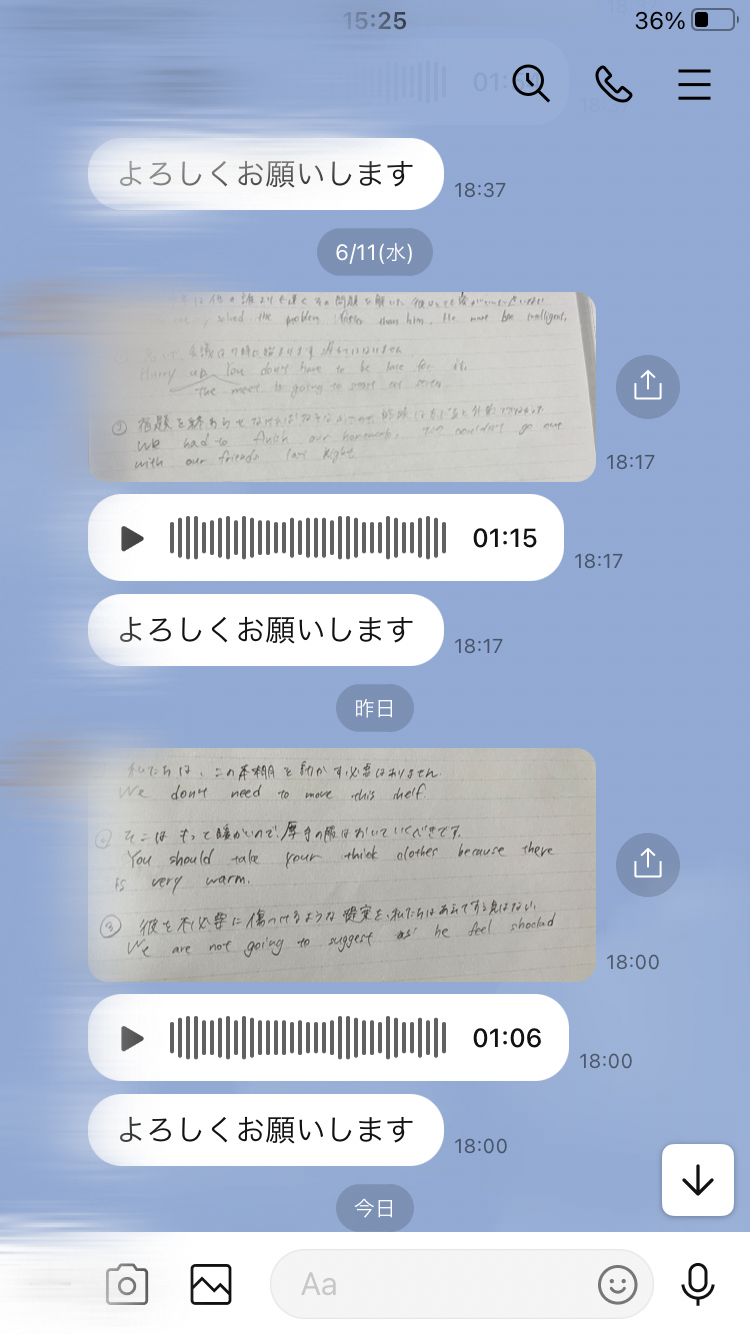750x1334 pixels.
Task: Play the 01:06 voice message
Action: [x=132, y=1038]
